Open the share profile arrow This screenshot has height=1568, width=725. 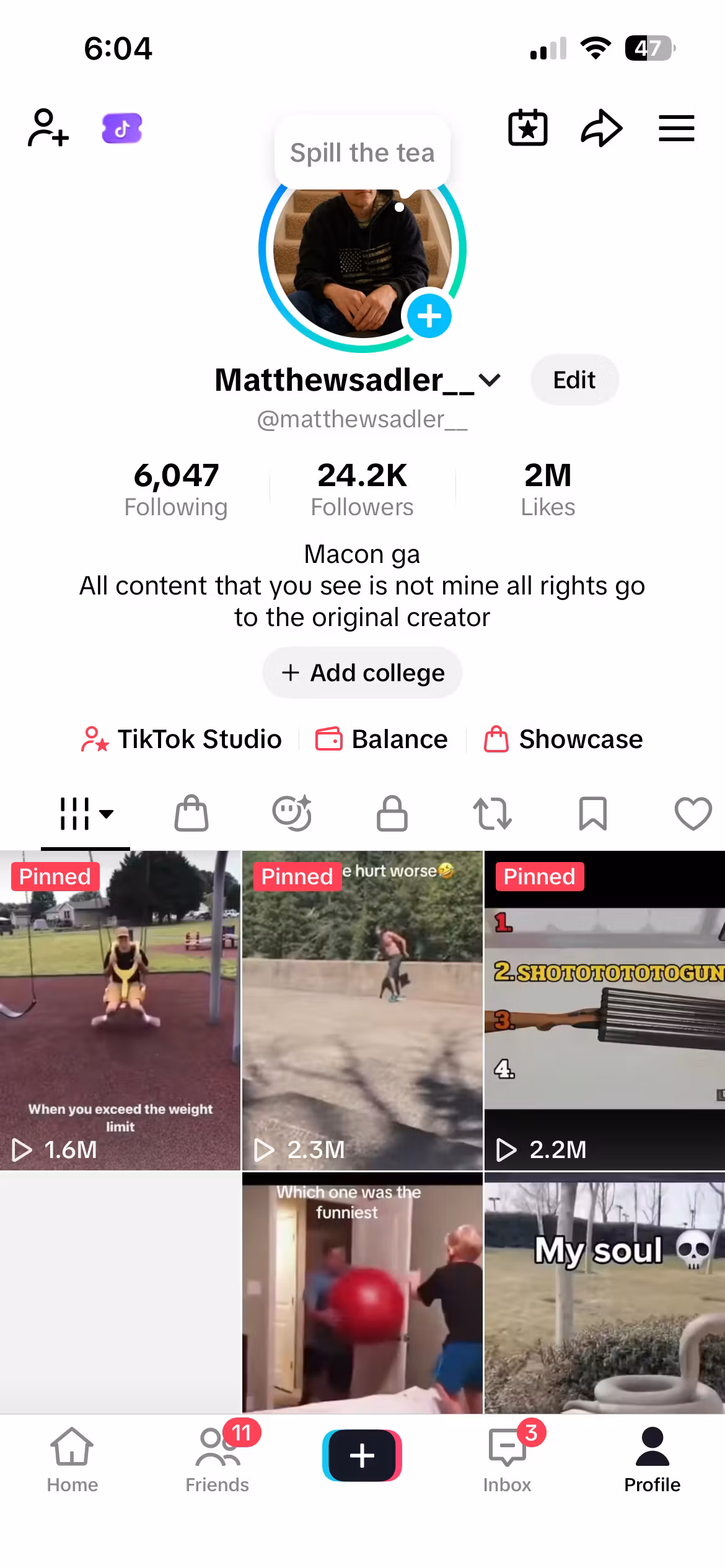pyautogui.click(x=601, y=128)
